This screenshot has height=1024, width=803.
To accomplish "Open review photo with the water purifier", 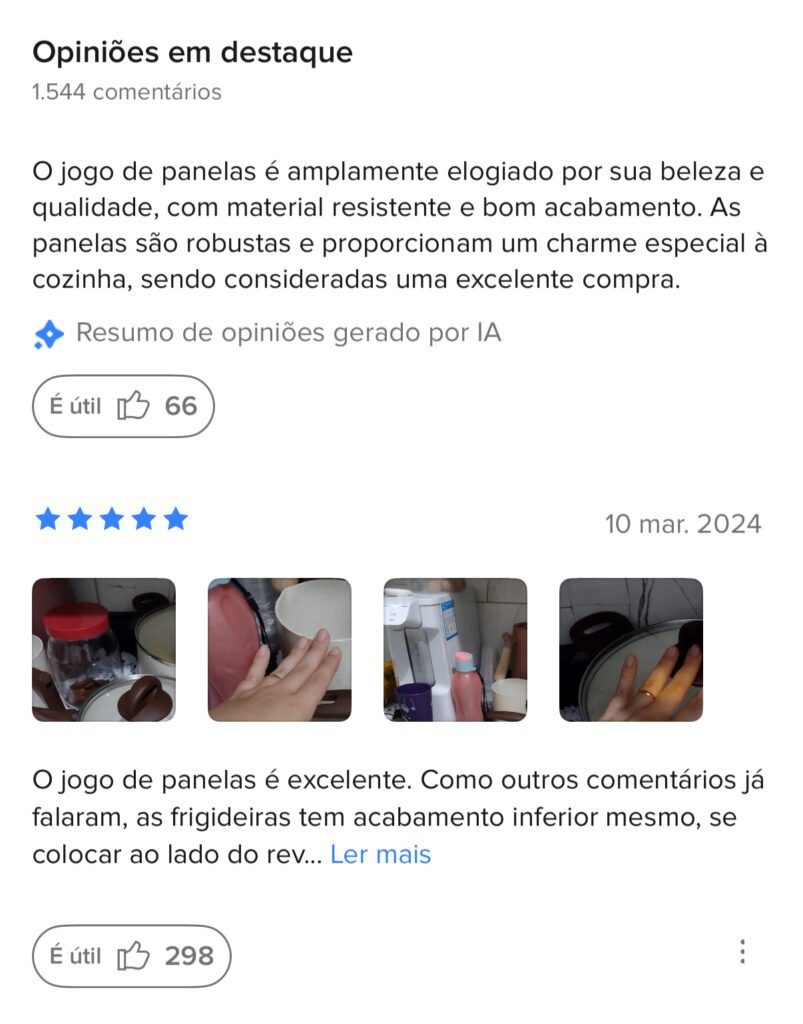I will [455, 650].
